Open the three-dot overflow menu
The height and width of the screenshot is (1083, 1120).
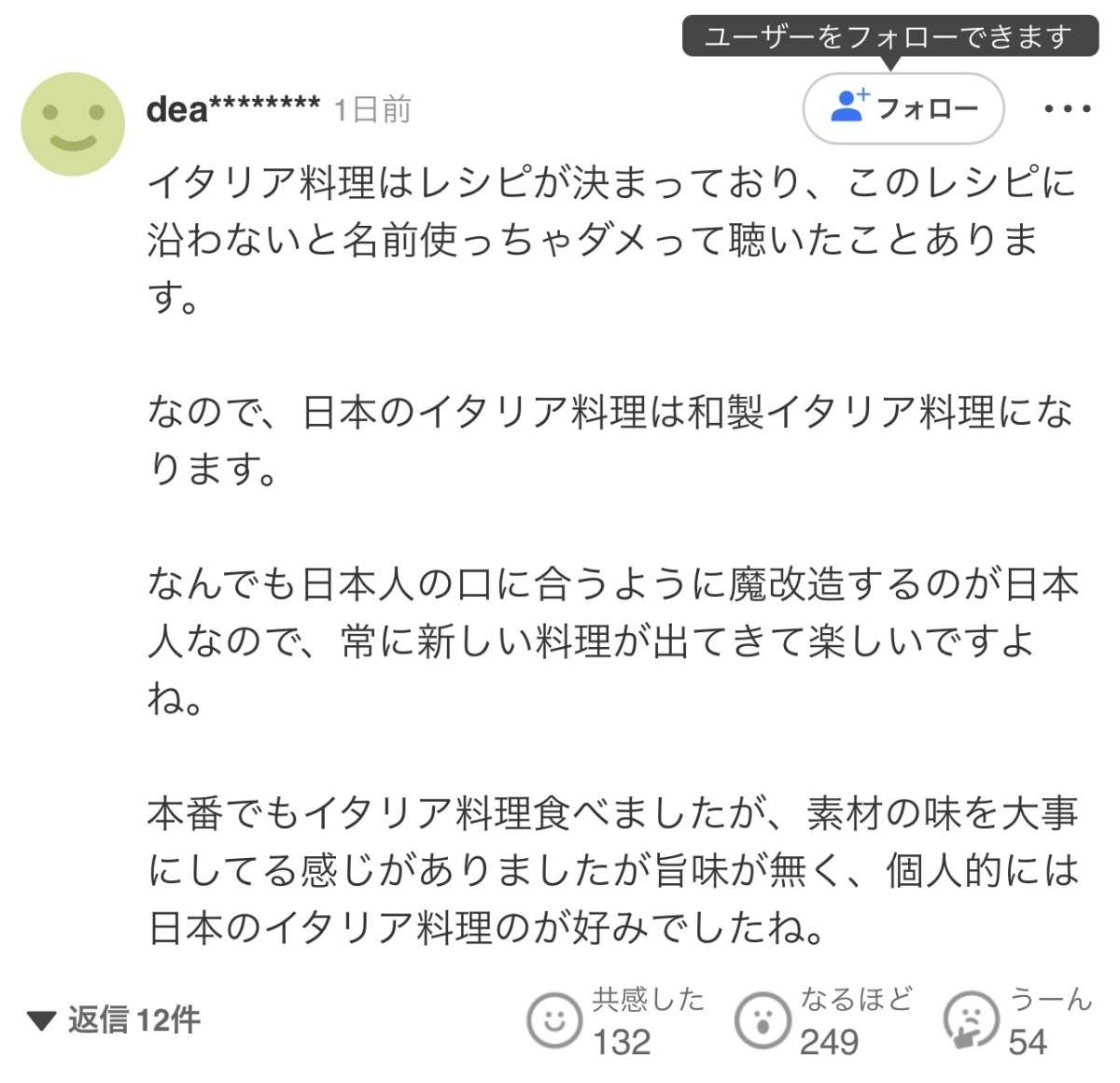[1067, 109]
